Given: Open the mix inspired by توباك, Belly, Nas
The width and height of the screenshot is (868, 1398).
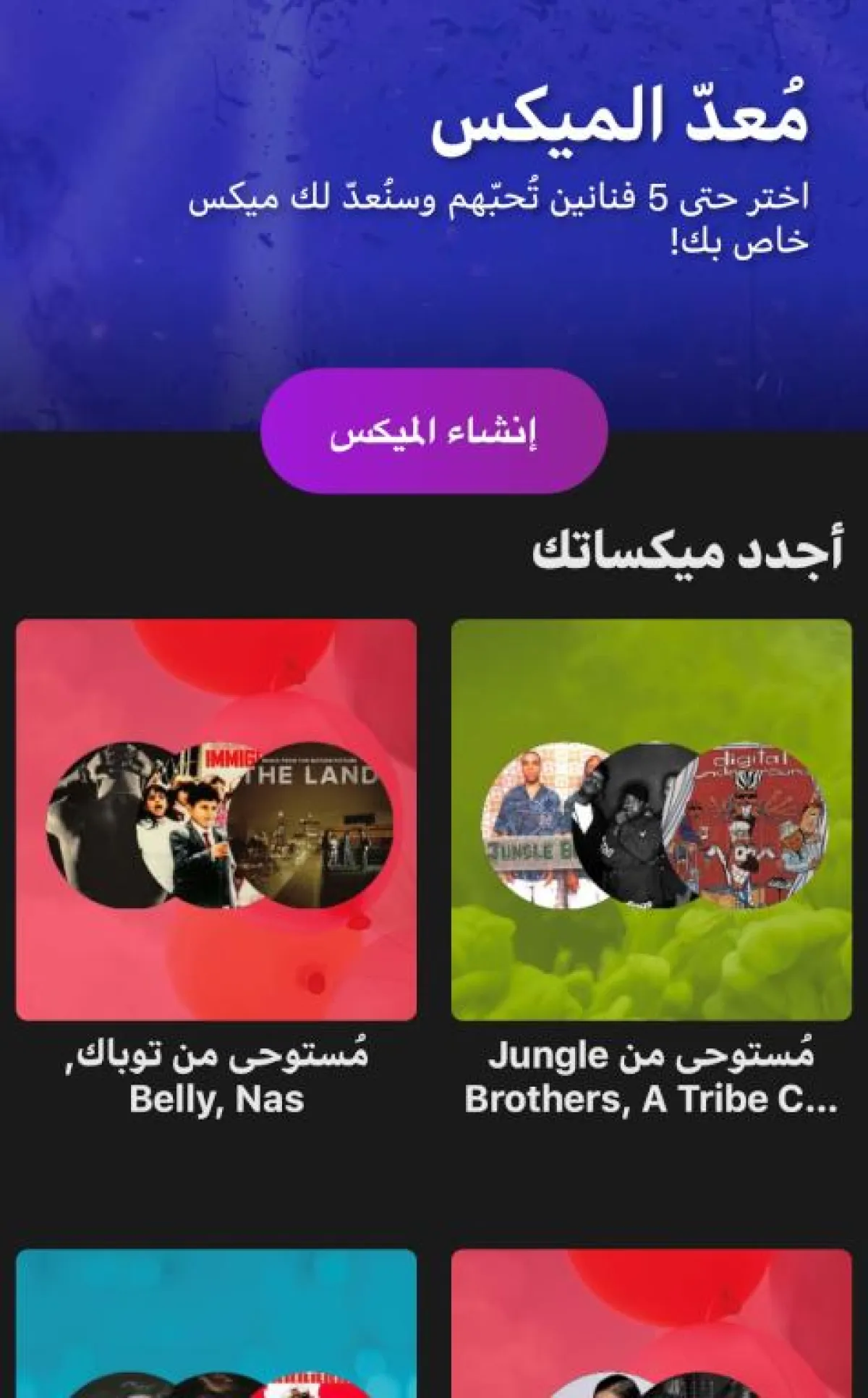Looking at the screenshot, I should tap(216, 819).
